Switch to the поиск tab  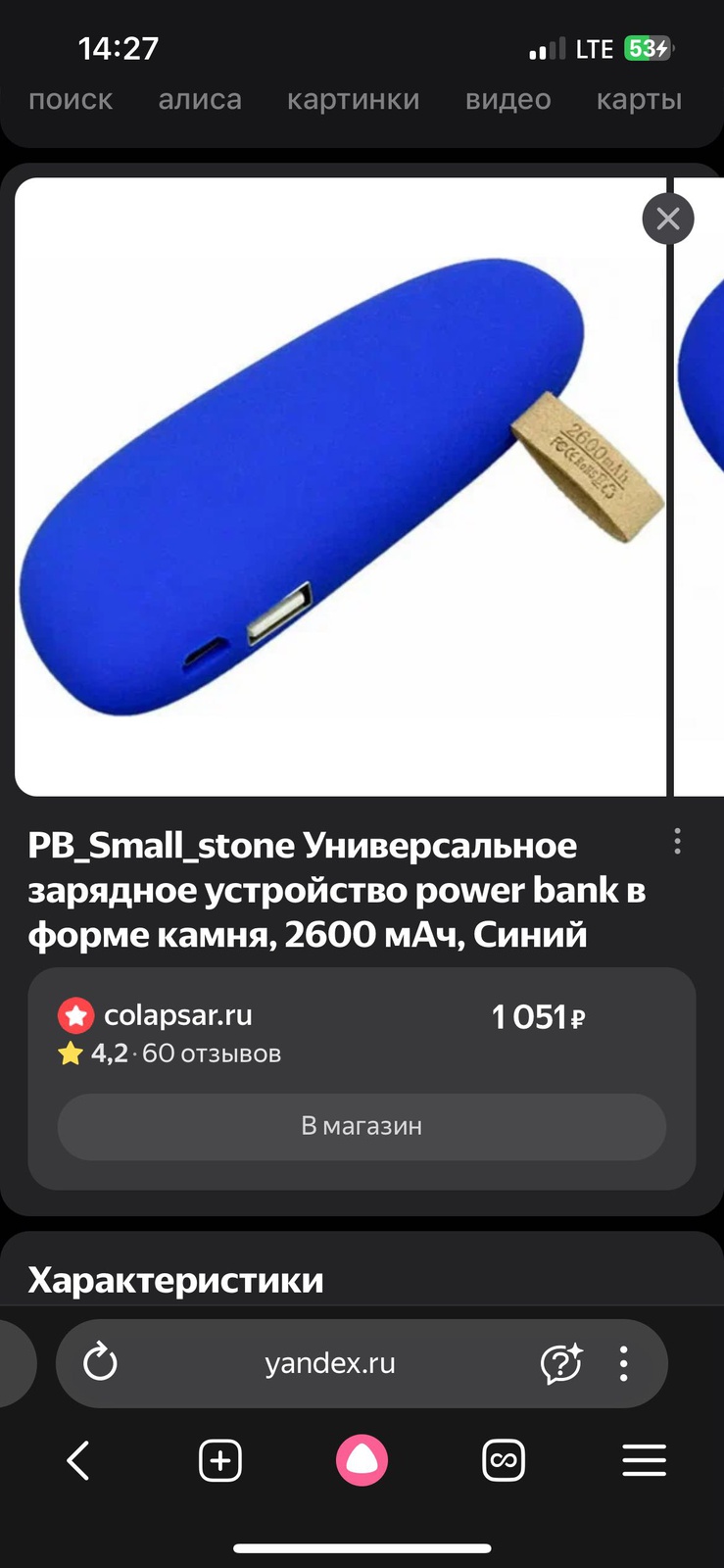[71, 100]
